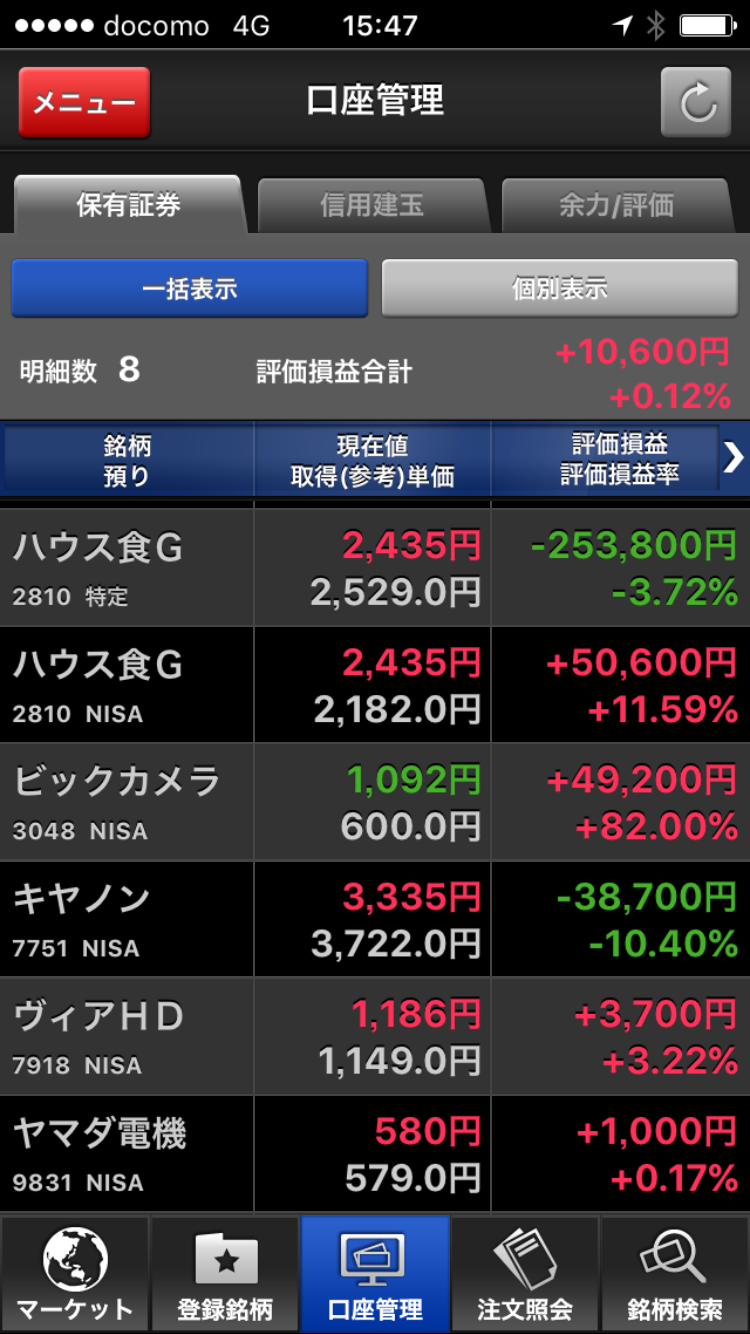Image resolution: width=750 pixels, height=1334 pixels.
Task: Open the 余力/評価 tab
Action: click(616, 205)
